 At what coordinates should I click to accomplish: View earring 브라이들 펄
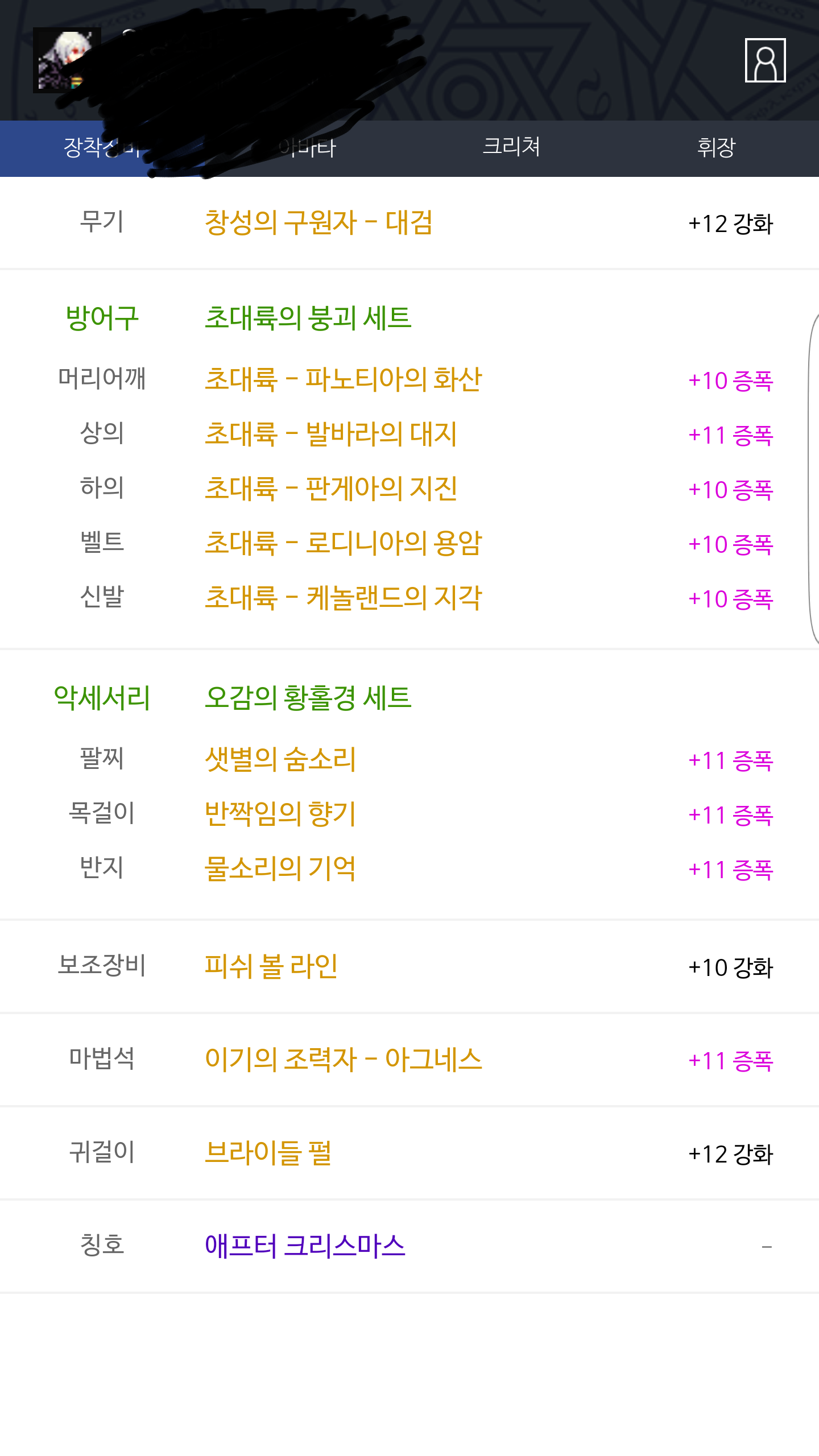[268, 1152]
